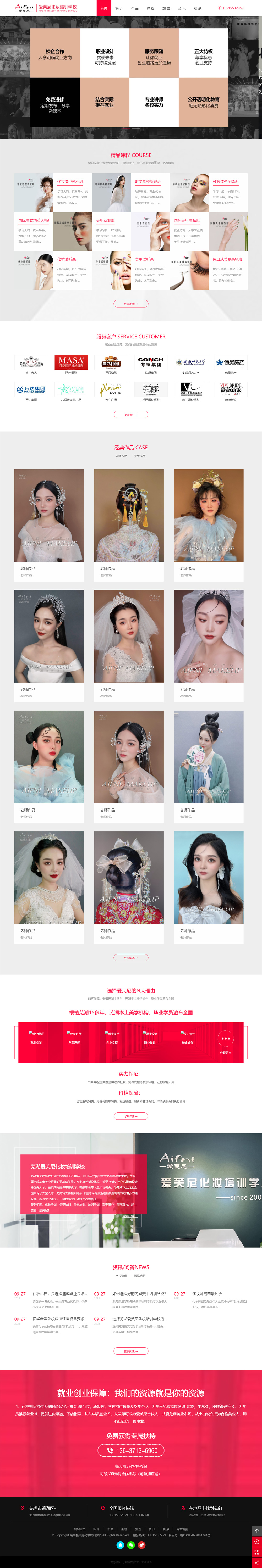Viewport: 262px width, 1568px height.
Task: Open the 首页 navigation tab
Action: click(103, 8)
